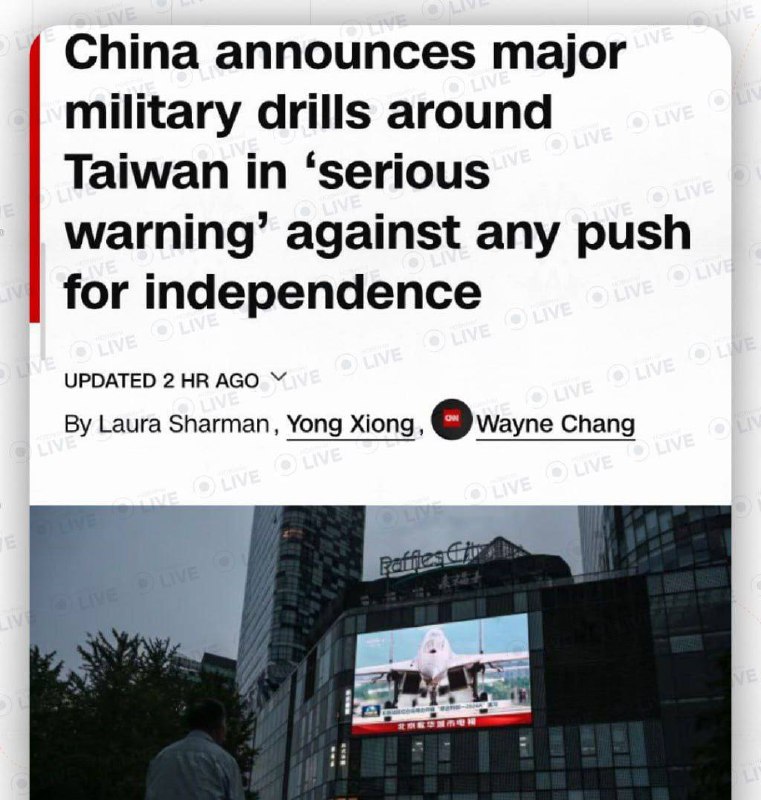The image size is (761, 800).
Task: View Wayne Chang's author page
Action: 555,424
